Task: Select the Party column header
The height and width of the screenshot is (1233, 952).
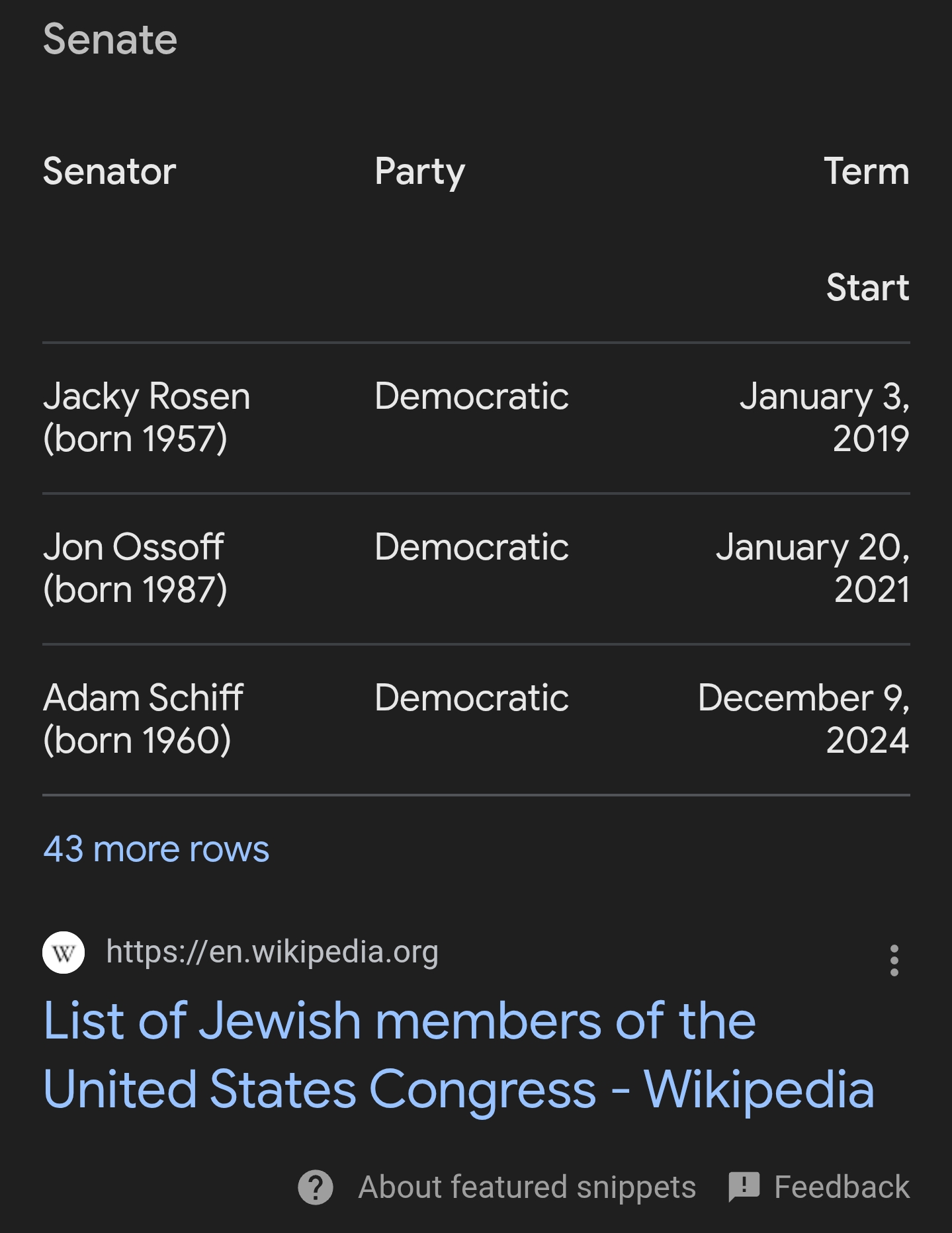Action: pos(420,171)
